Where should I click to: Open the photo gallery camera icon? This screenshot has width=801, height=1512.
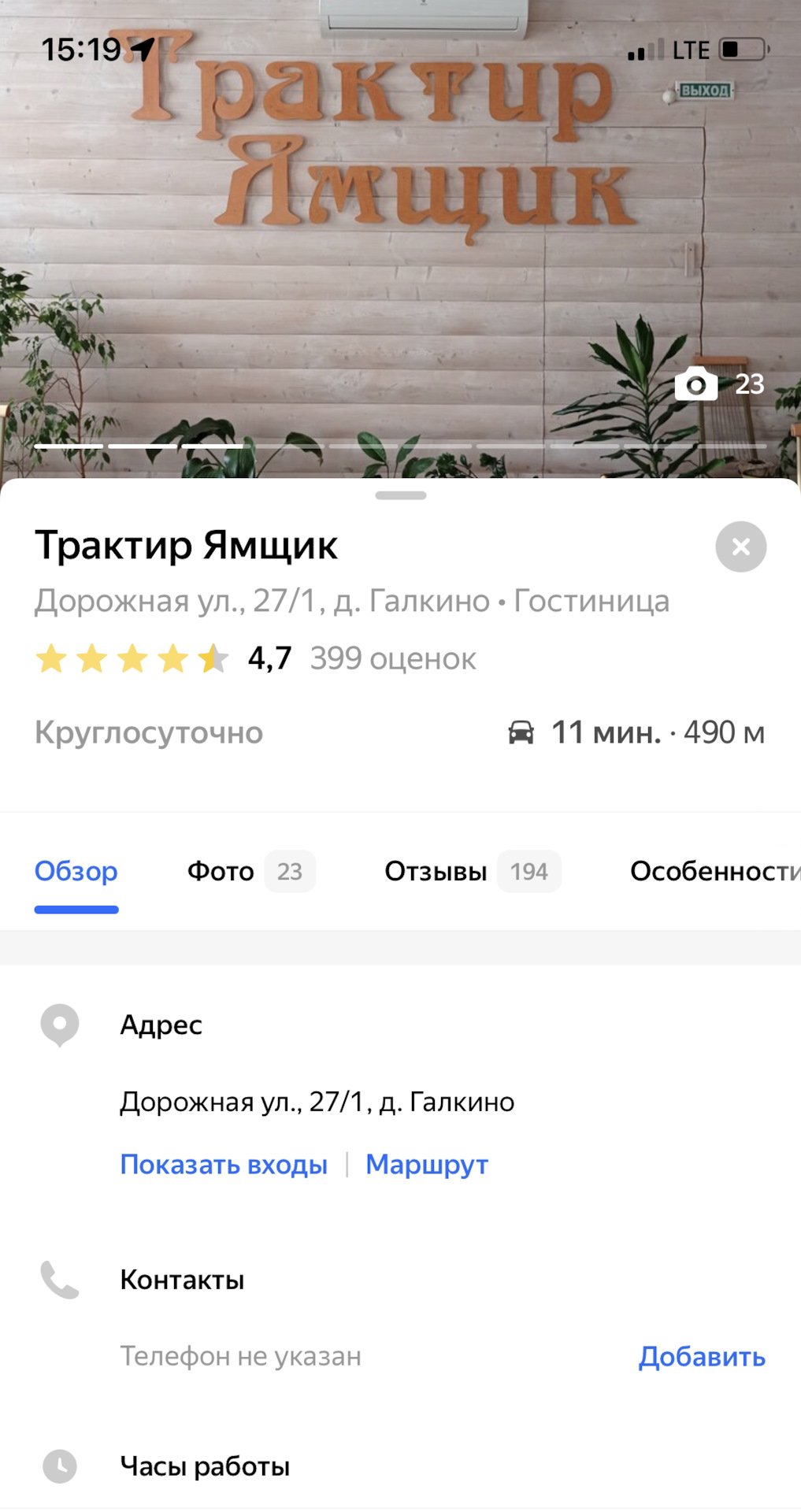(696, 384)
